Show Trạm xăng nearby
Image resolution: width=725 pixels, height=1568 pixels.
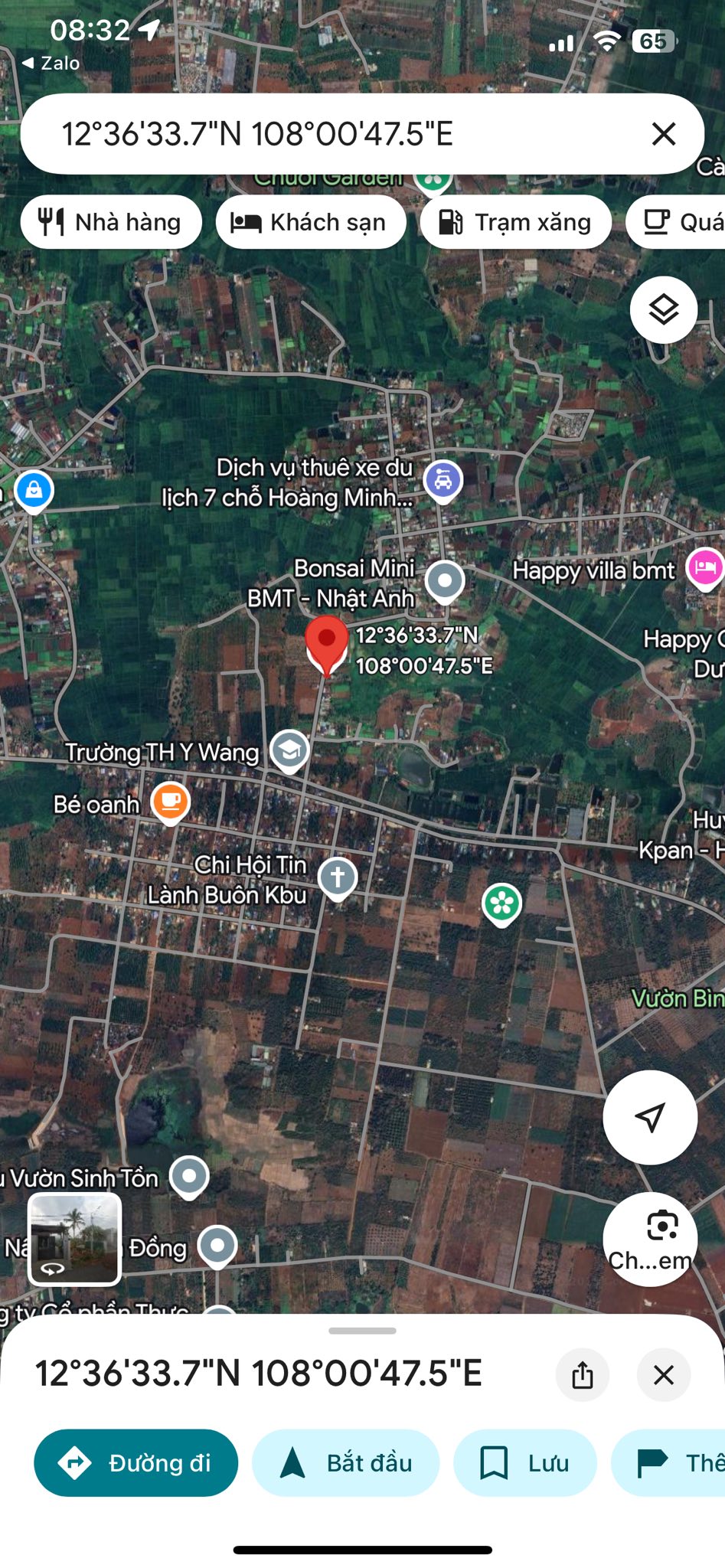515,222
